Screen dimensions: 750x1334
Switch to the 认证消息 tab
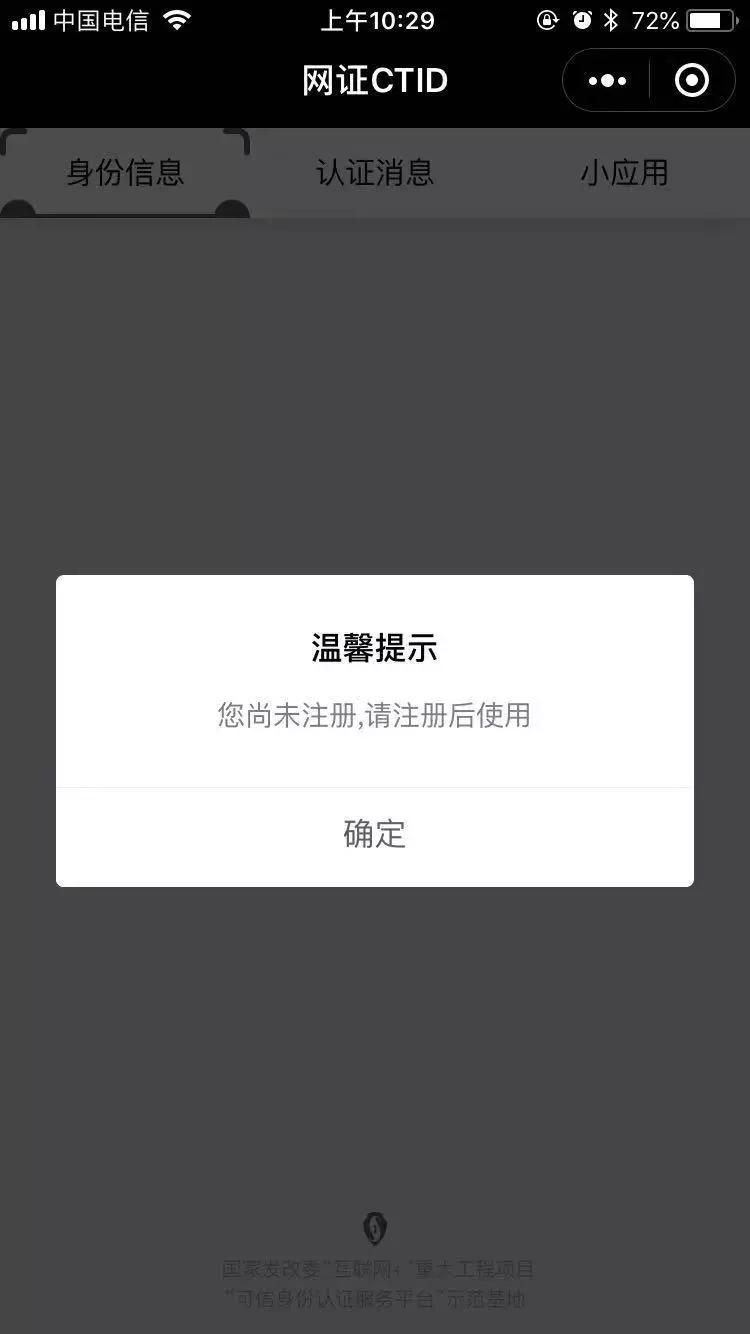[375, 173]
